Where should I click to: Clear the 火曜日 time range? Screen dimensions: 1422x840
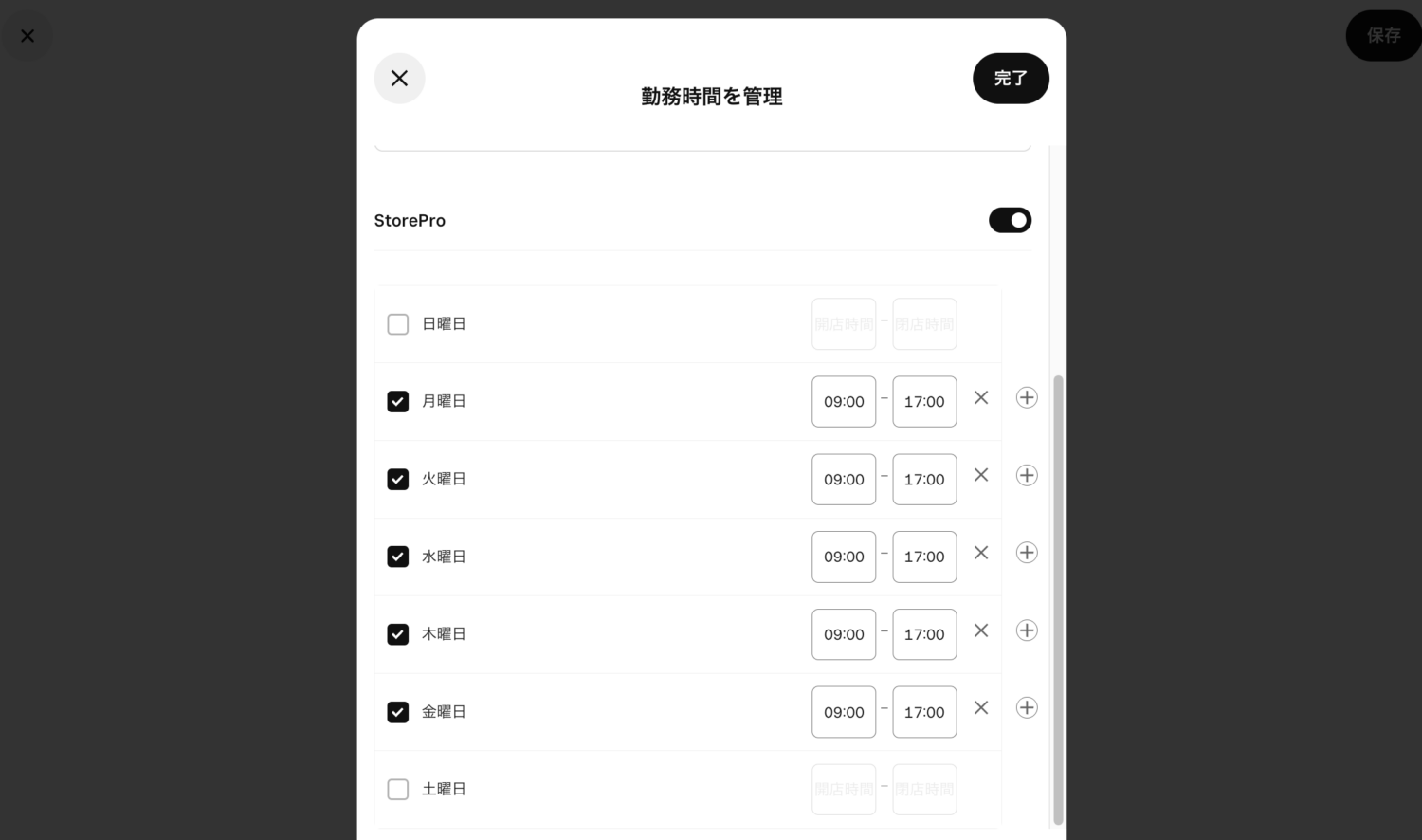(x=981, y=475)
